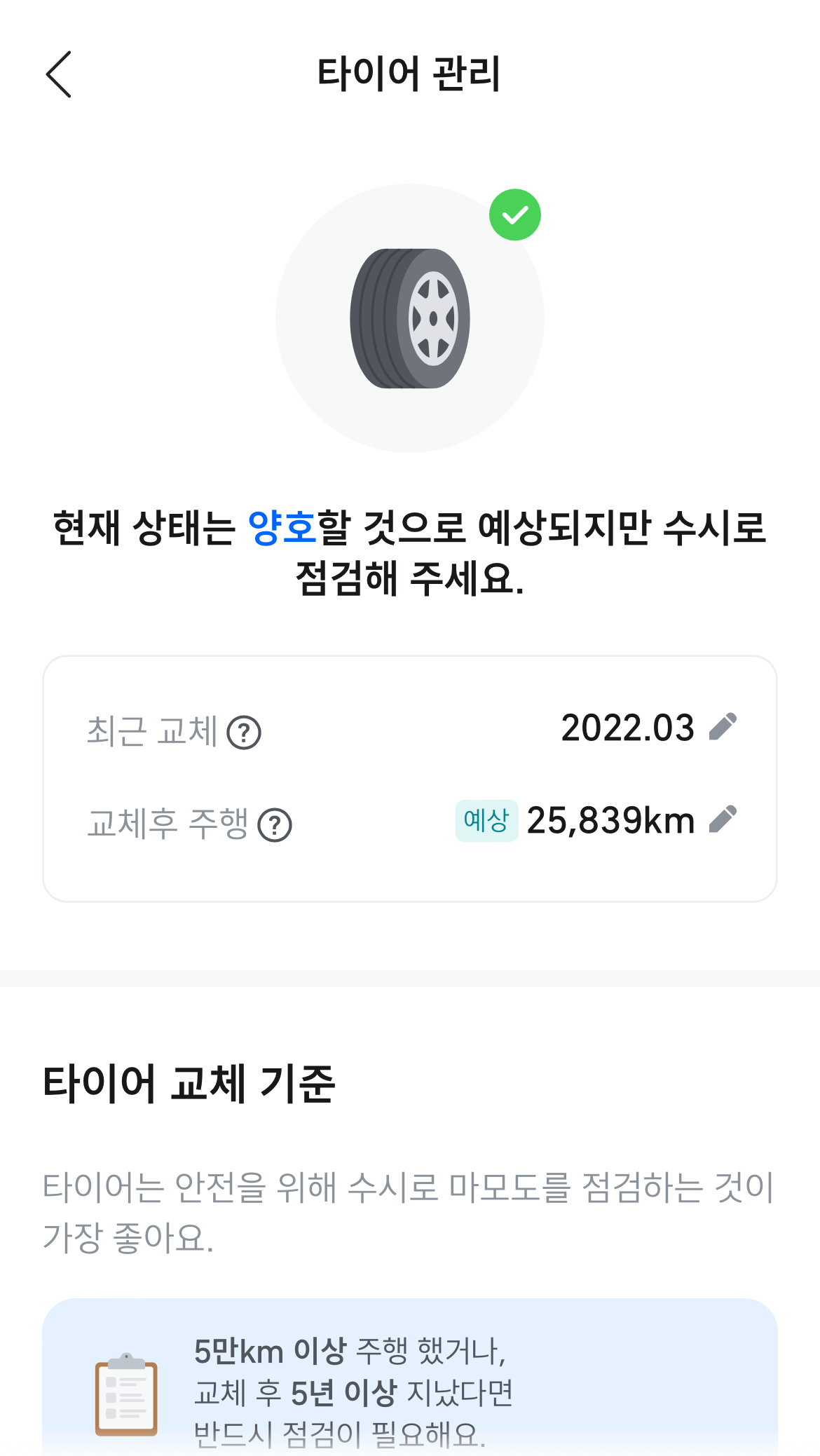
Task: Open the replacement info card
Action: coord(410,776)
